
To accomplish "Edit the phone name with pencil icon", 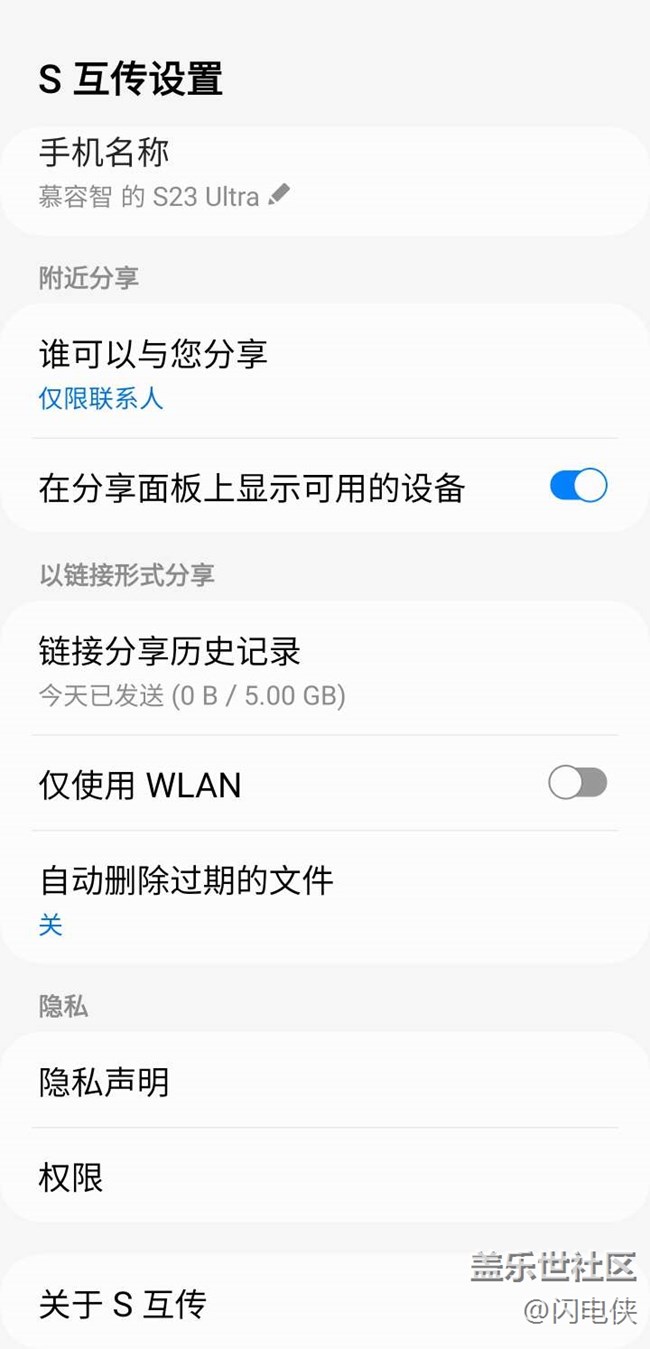I will point(278,196).
